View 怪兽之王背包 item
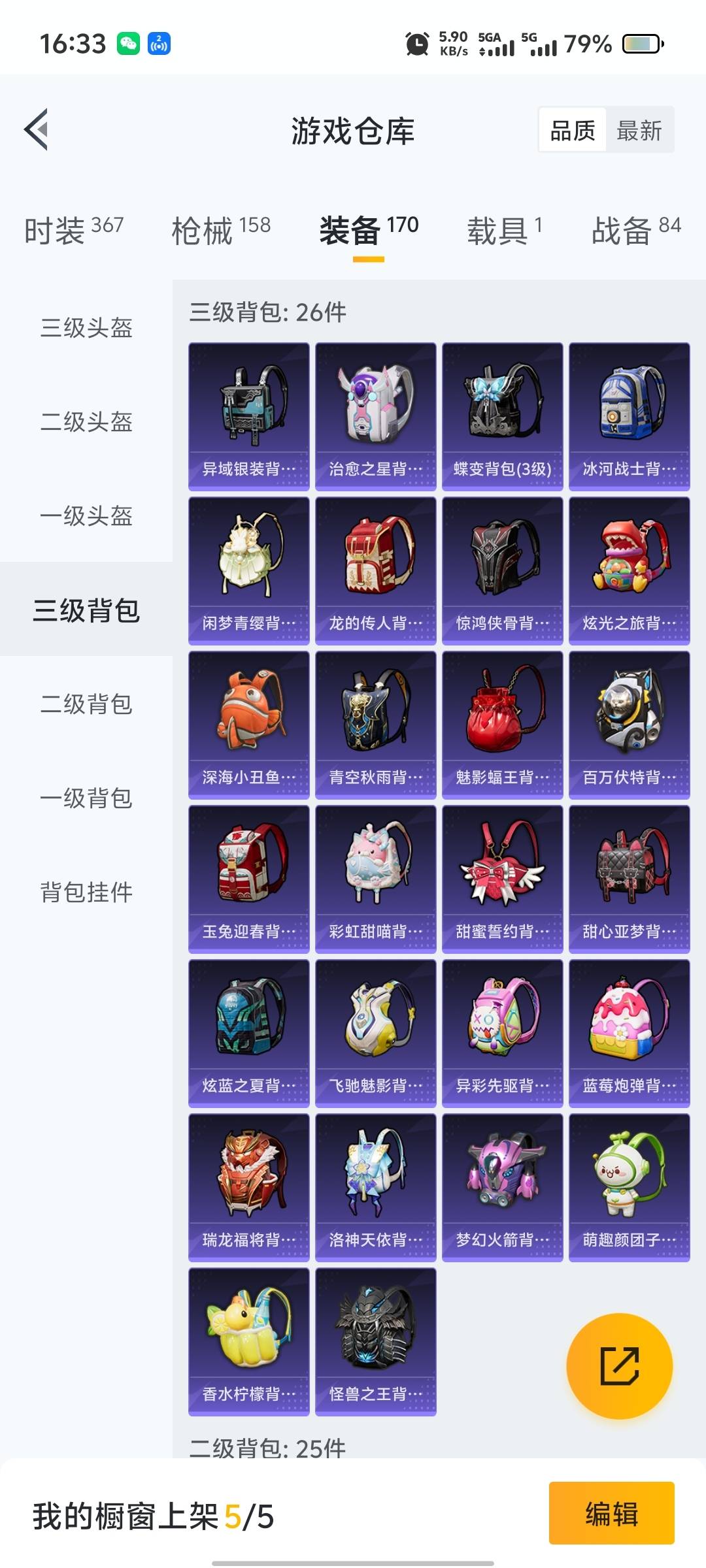The image size is (706, 1568). pyautogui.click(x=375, y=1341)
